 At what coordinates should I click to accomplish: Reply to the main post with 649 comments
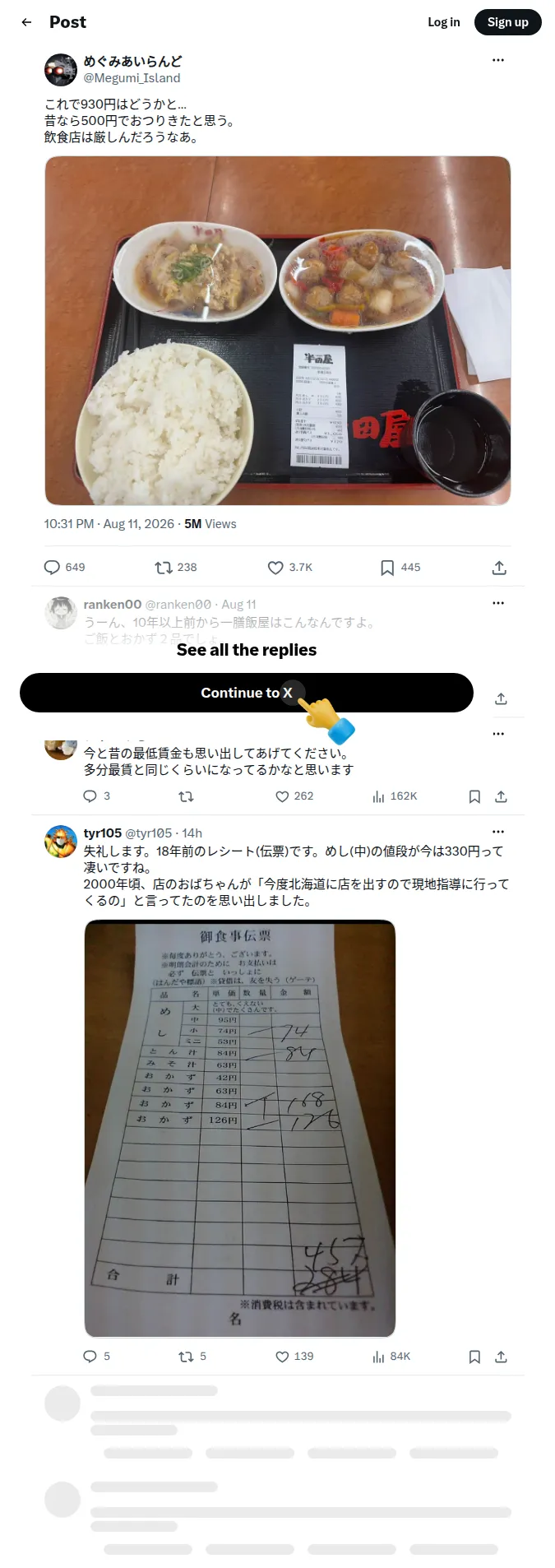[x=64, y=568]
